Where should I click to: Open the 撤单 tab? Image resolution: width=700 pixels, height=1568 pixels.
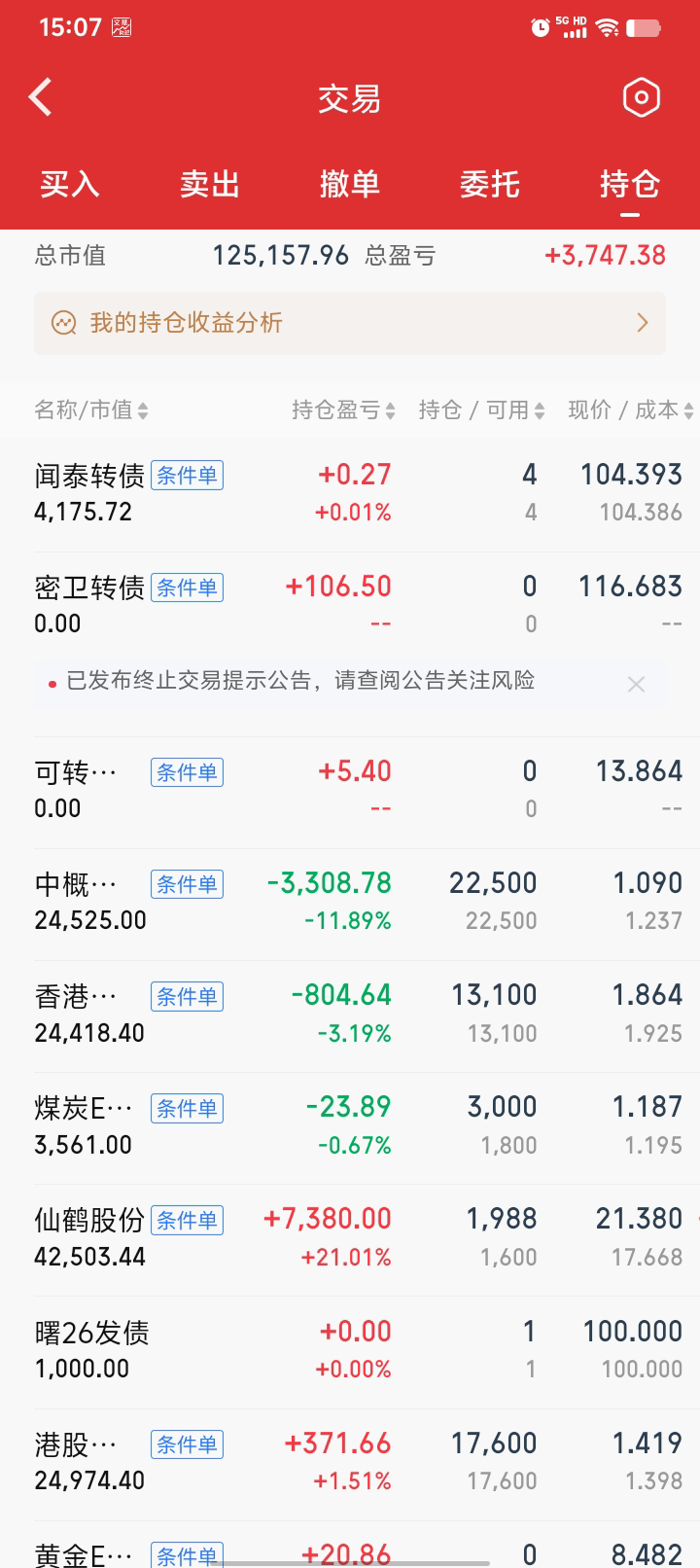coord(350,184)
